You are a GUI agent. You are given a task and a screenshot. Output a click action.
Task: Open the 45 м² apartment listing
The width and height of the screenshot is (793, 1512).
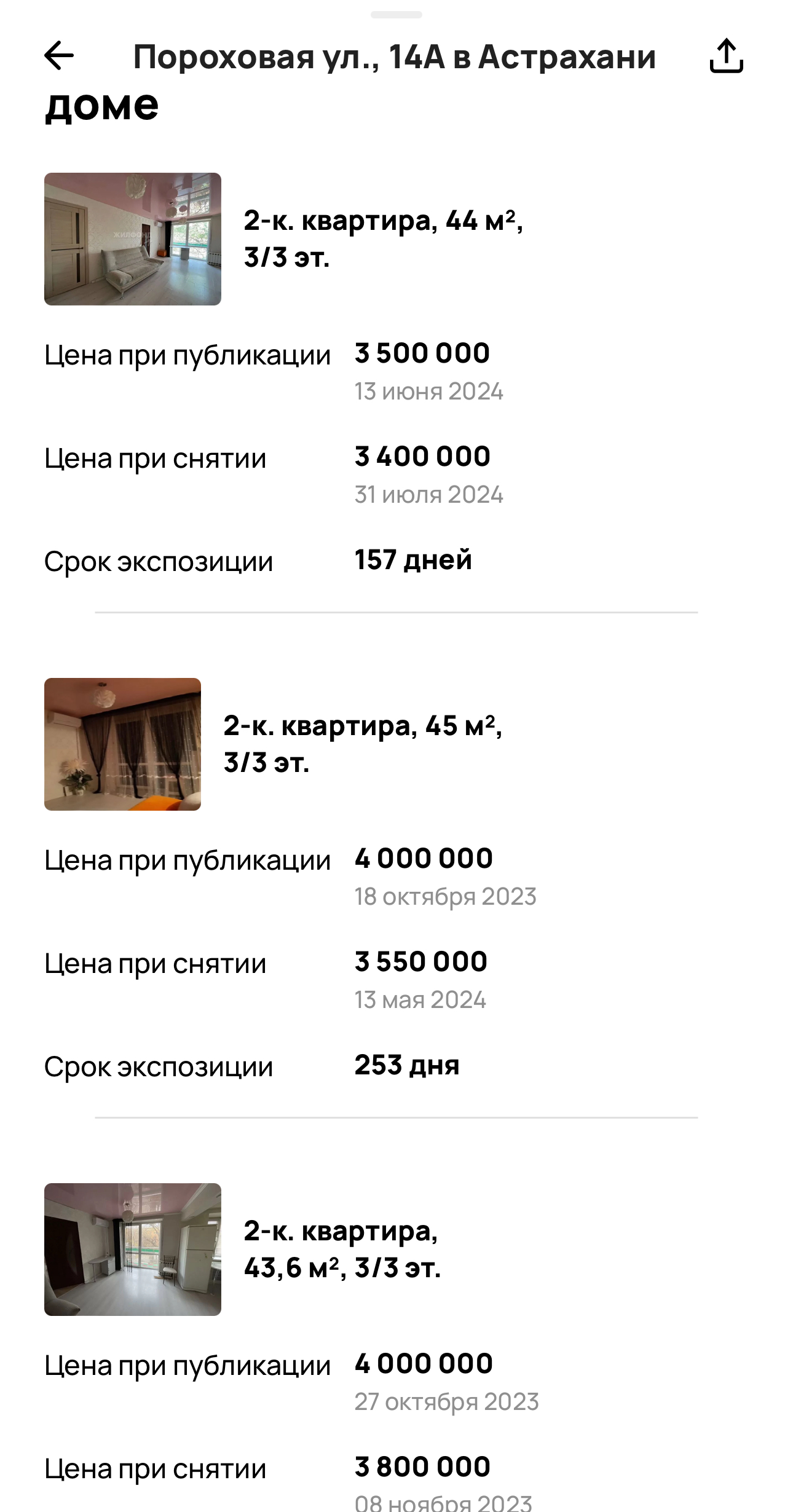coord(363,744)
